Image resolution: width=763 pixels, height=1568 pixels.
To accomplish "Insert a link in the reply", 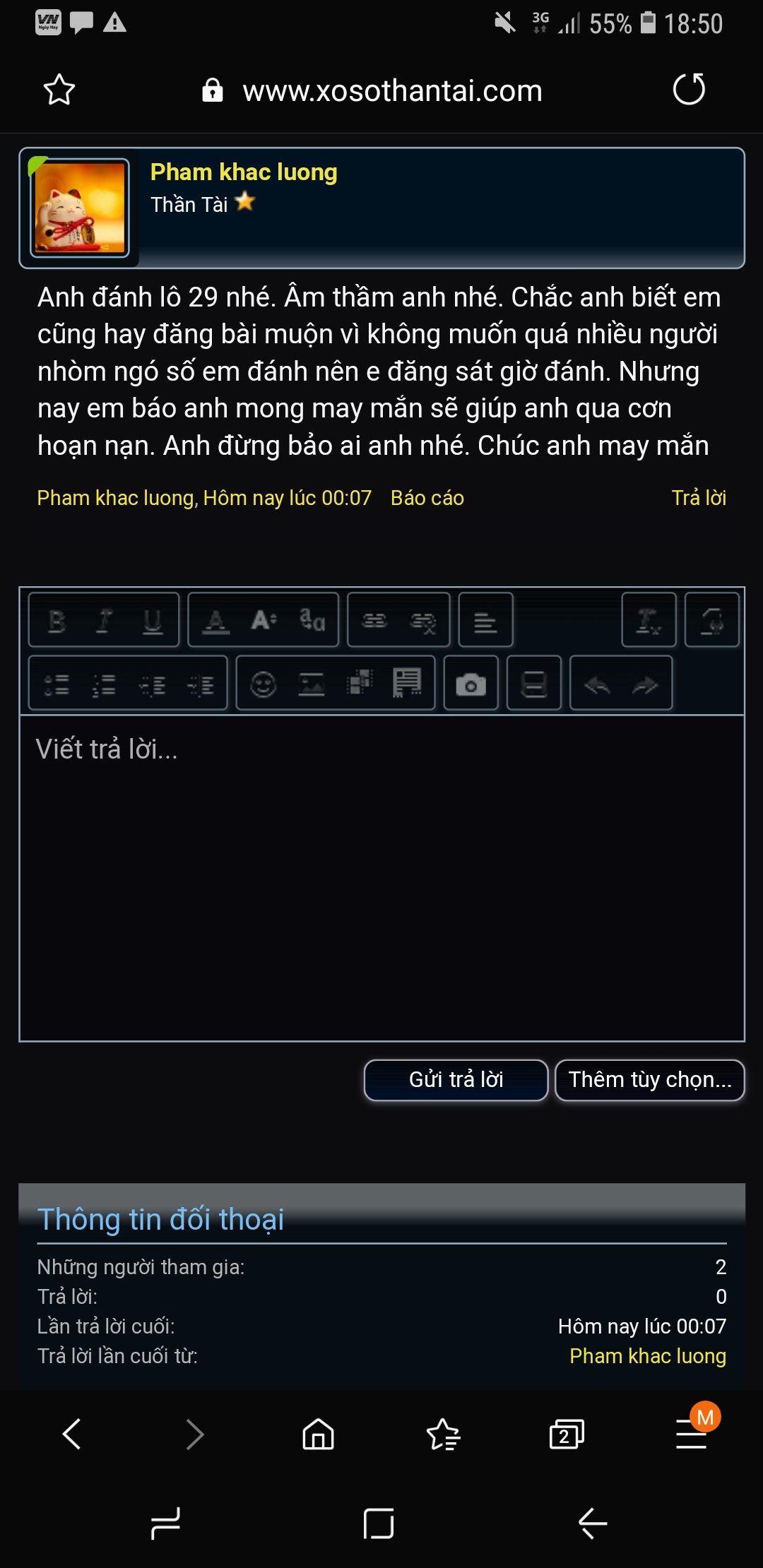I will [x=374, y=621].
